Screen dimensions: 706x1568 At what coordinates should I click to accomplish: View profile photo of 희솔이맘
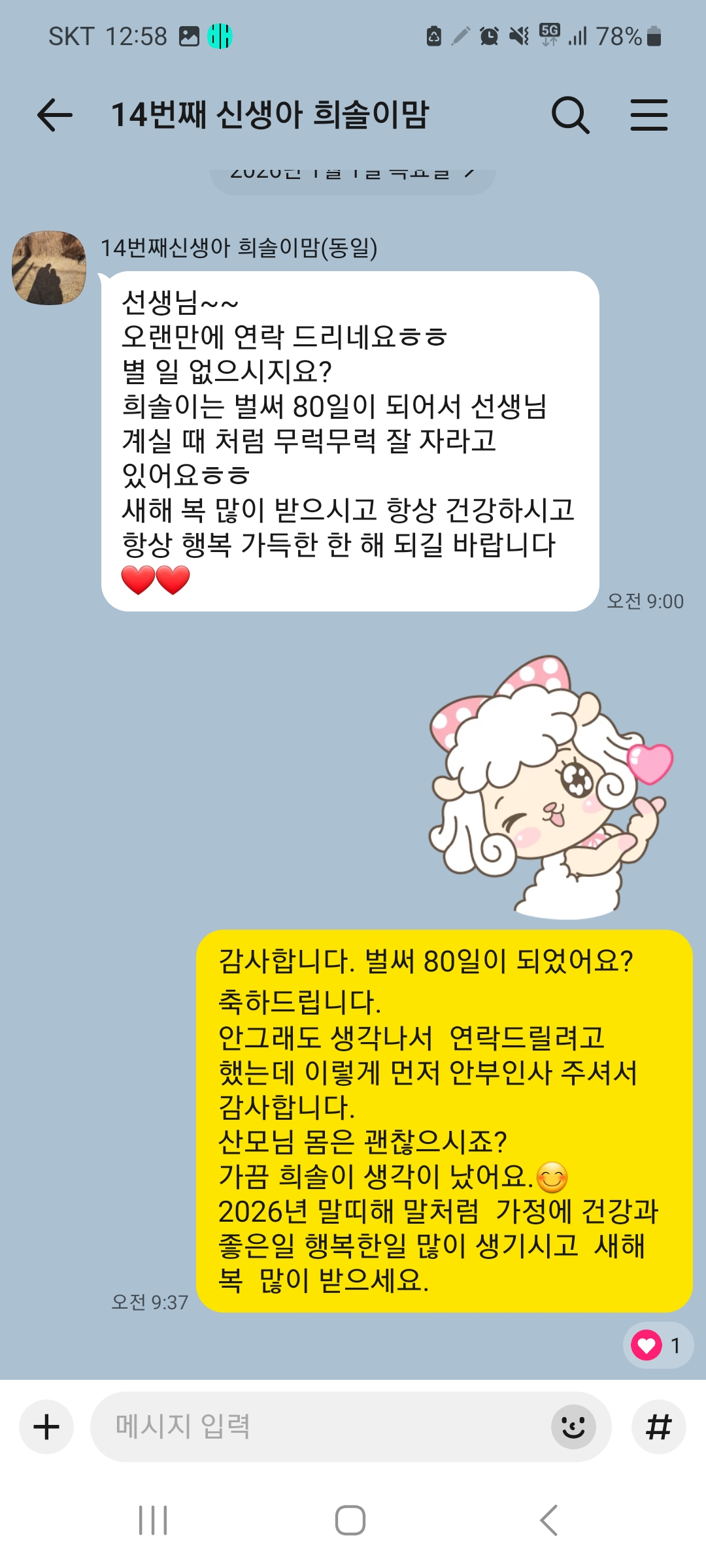click(x=49, y=268)
